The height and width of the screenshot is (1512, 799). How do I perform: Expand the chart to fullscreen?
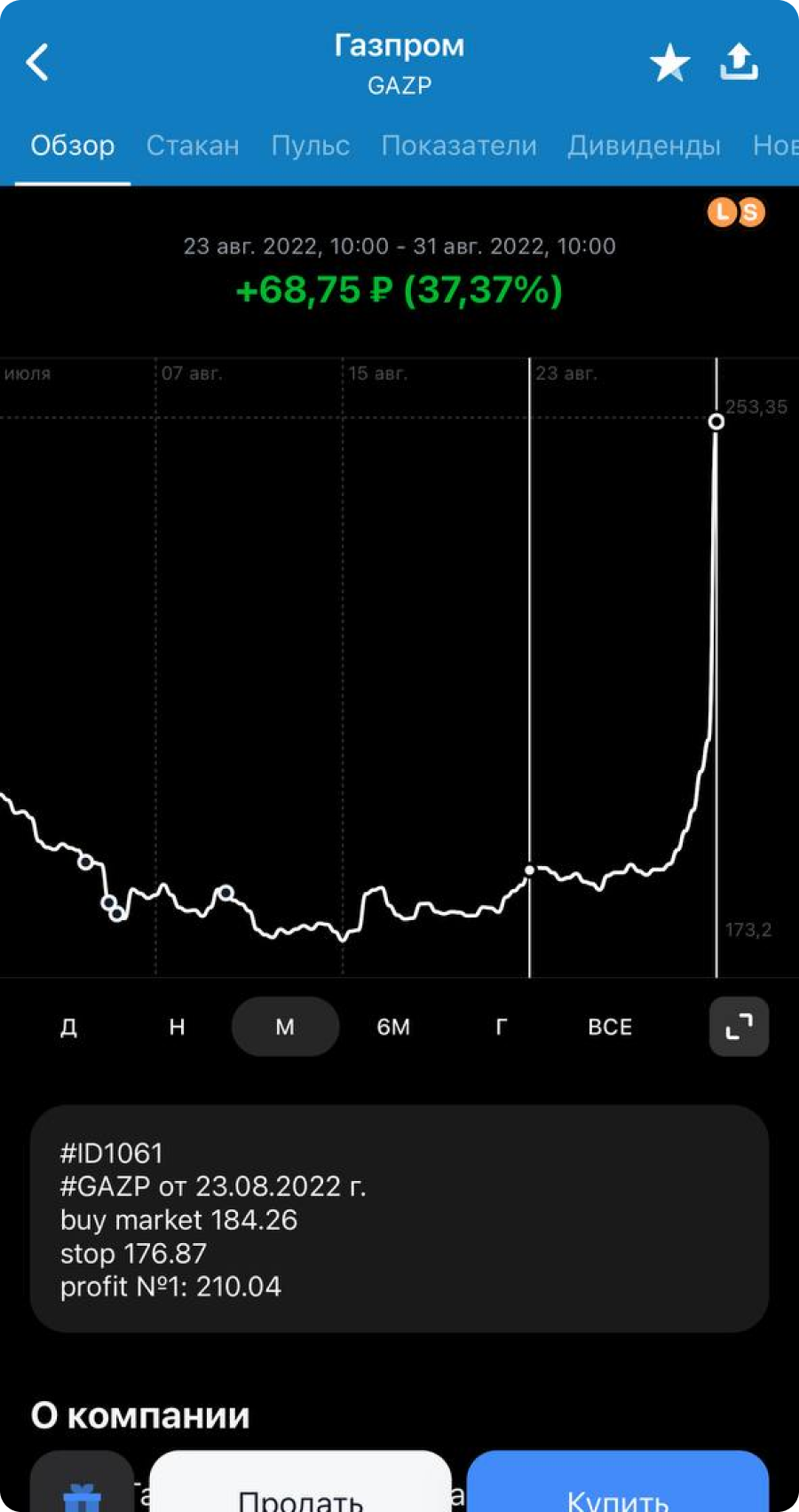pyautogui.click(x=739, y=1027)
